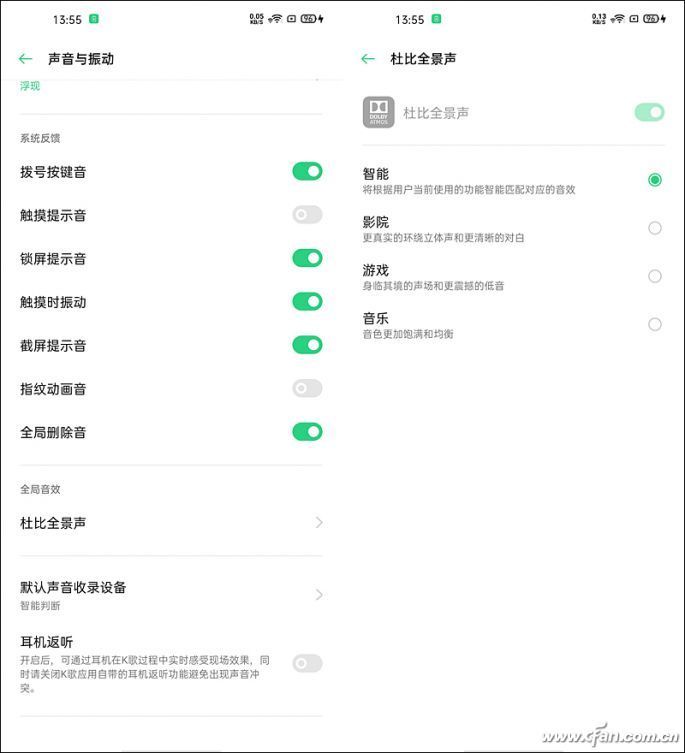Select the 智能 sound mode
Image resolution: width=685 pixels, height=753 pixels.
tap(655, 180)
